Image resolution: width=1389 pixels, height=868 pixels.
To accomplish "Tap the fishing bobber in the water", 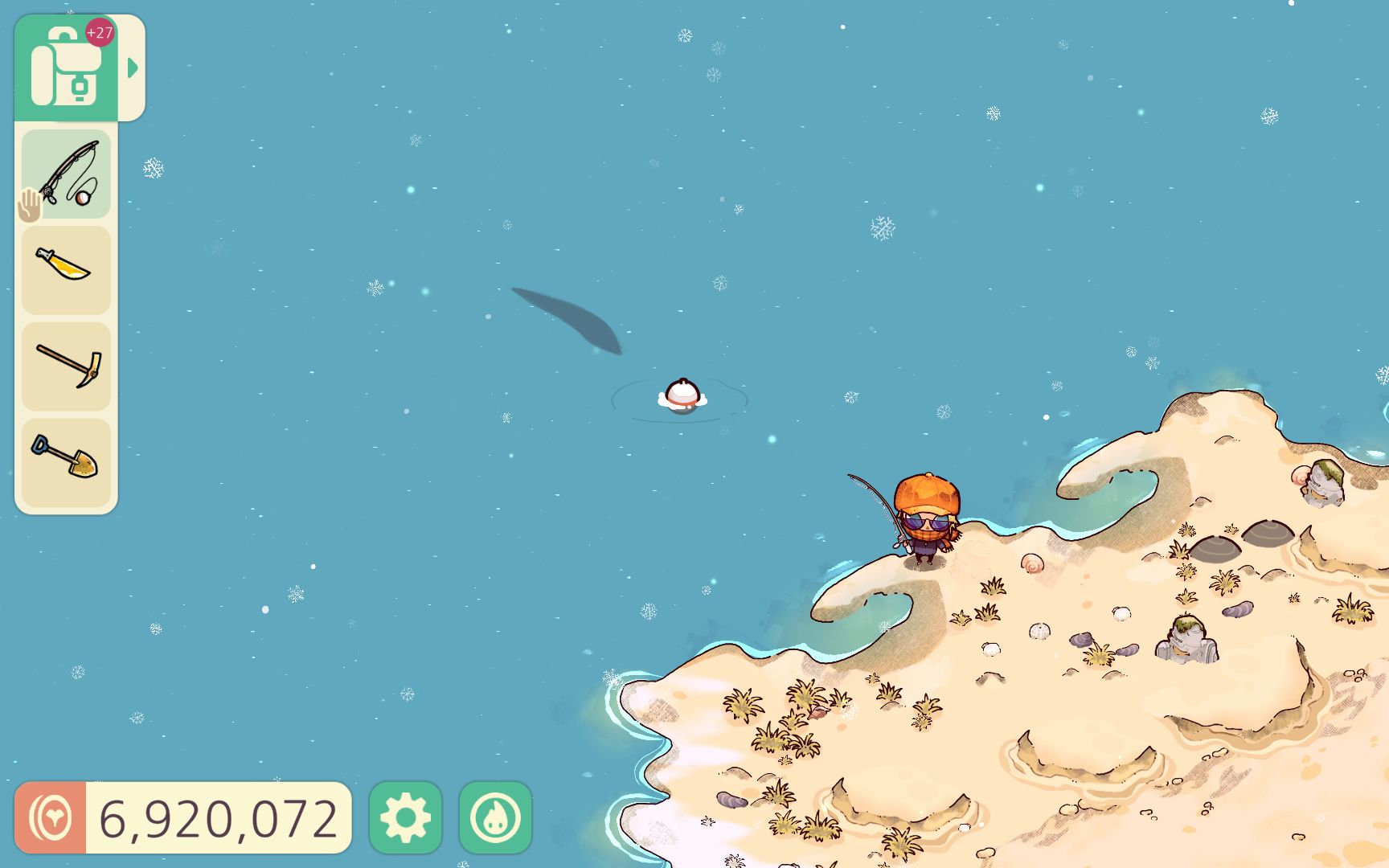I will [682, 394].
